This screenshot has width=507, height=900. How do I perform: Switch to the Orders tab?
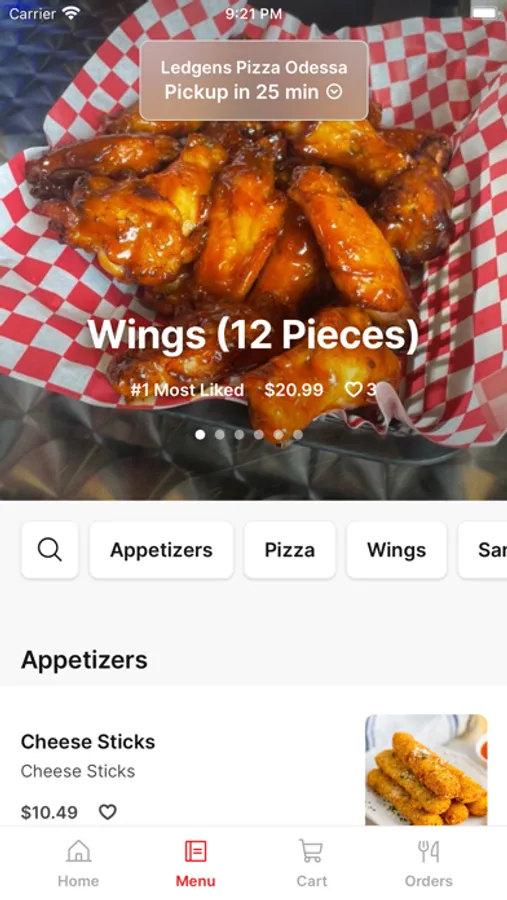coord(428,863)
